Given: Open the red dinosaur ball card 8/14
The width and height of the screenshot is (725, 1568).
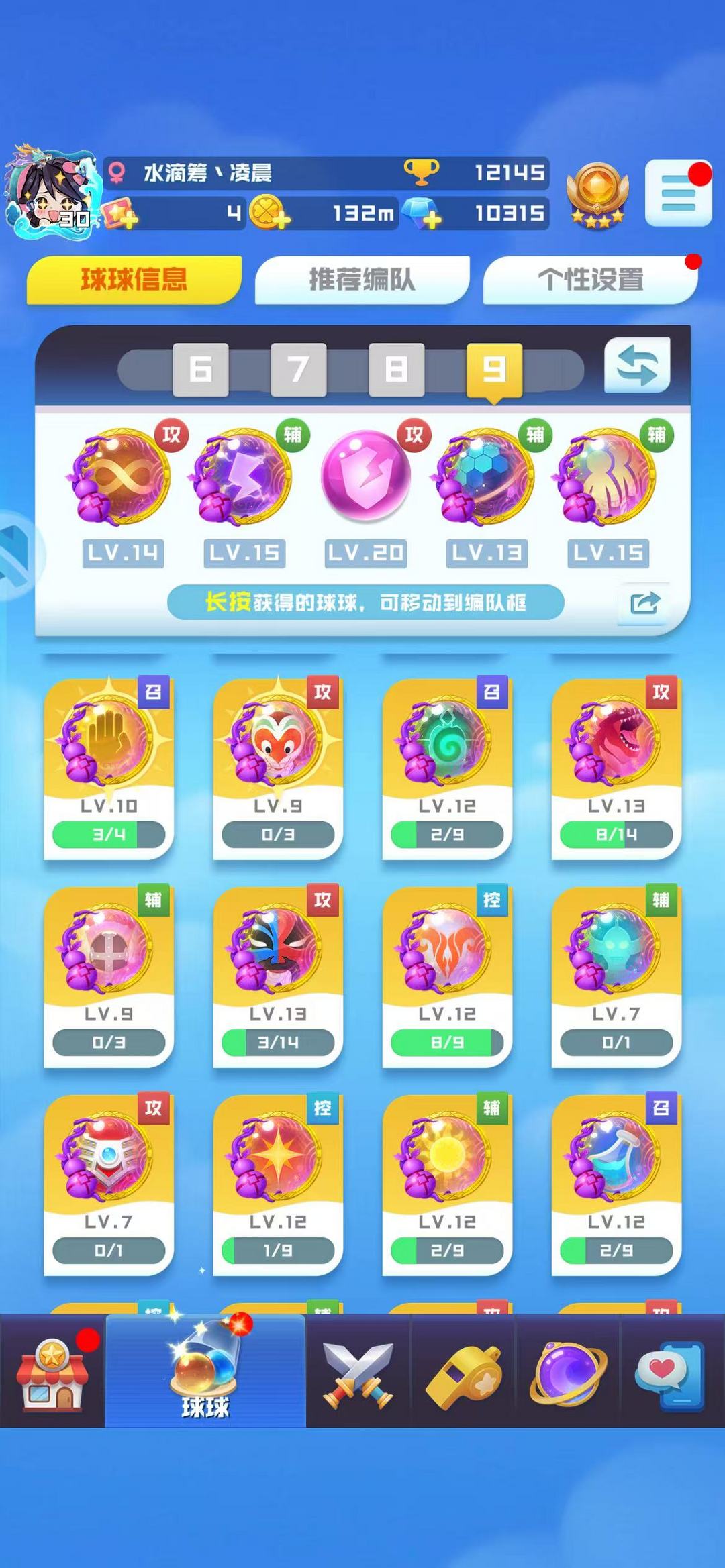Looking at the screenshot, I should (616, 769).
